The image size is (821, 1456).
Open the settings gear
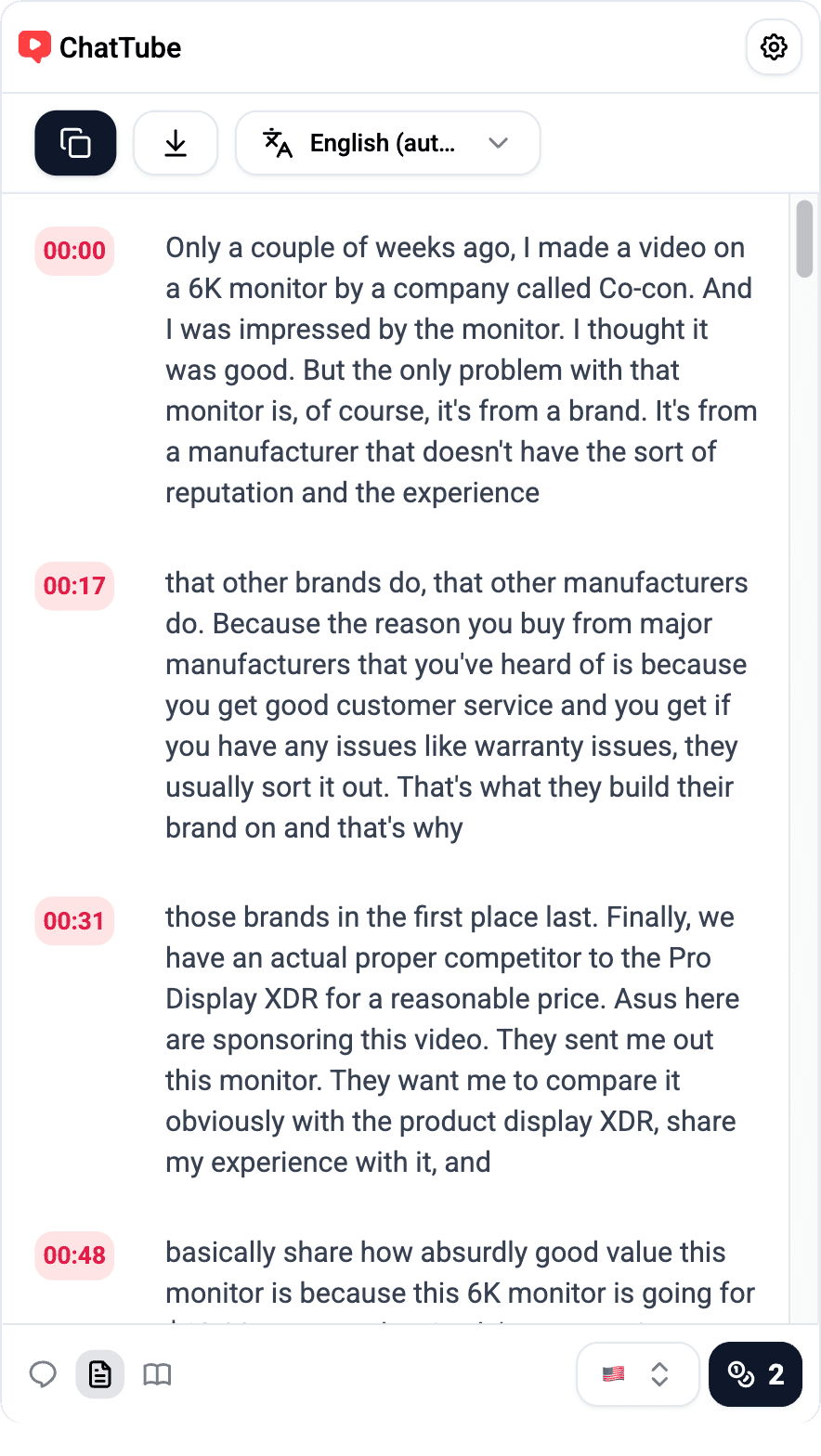click(774, 47)
